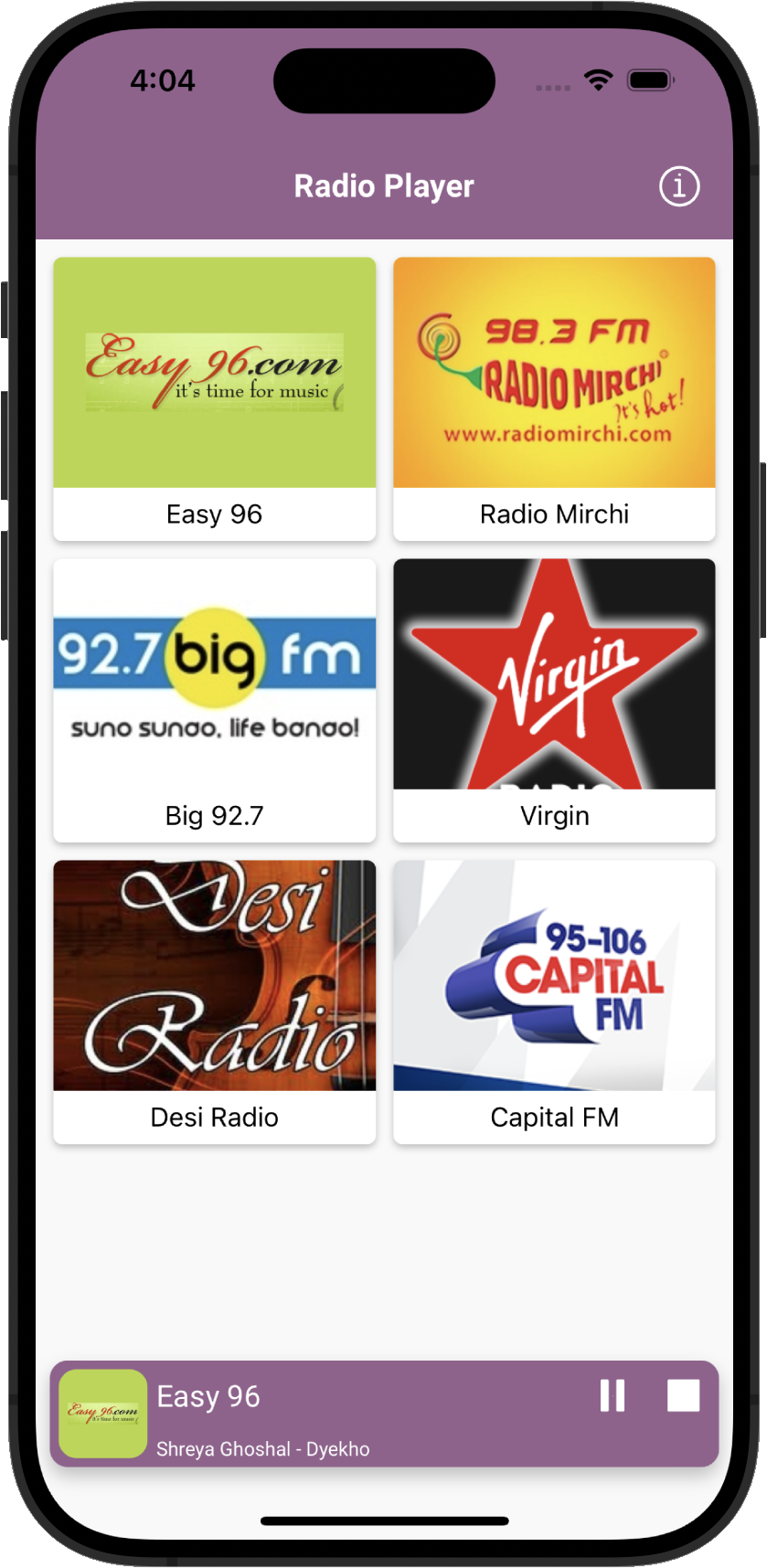Open the Virgin radio station
This screenshot has width=767, height=1568.
pos(554,699)
